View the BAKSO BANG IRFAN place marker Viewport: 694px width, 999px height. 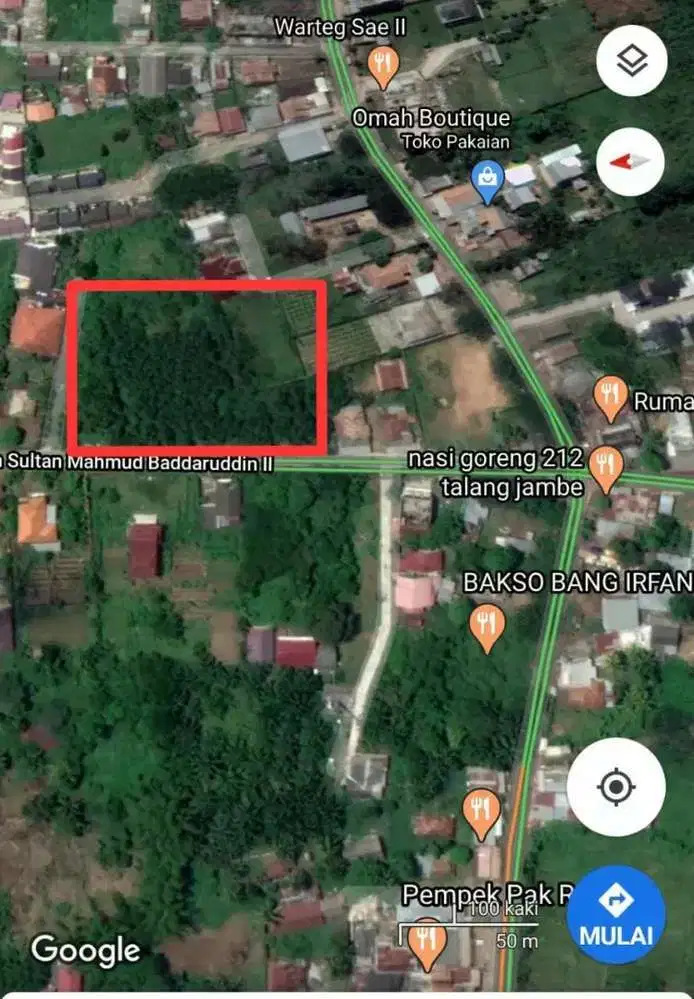[487, 627]
